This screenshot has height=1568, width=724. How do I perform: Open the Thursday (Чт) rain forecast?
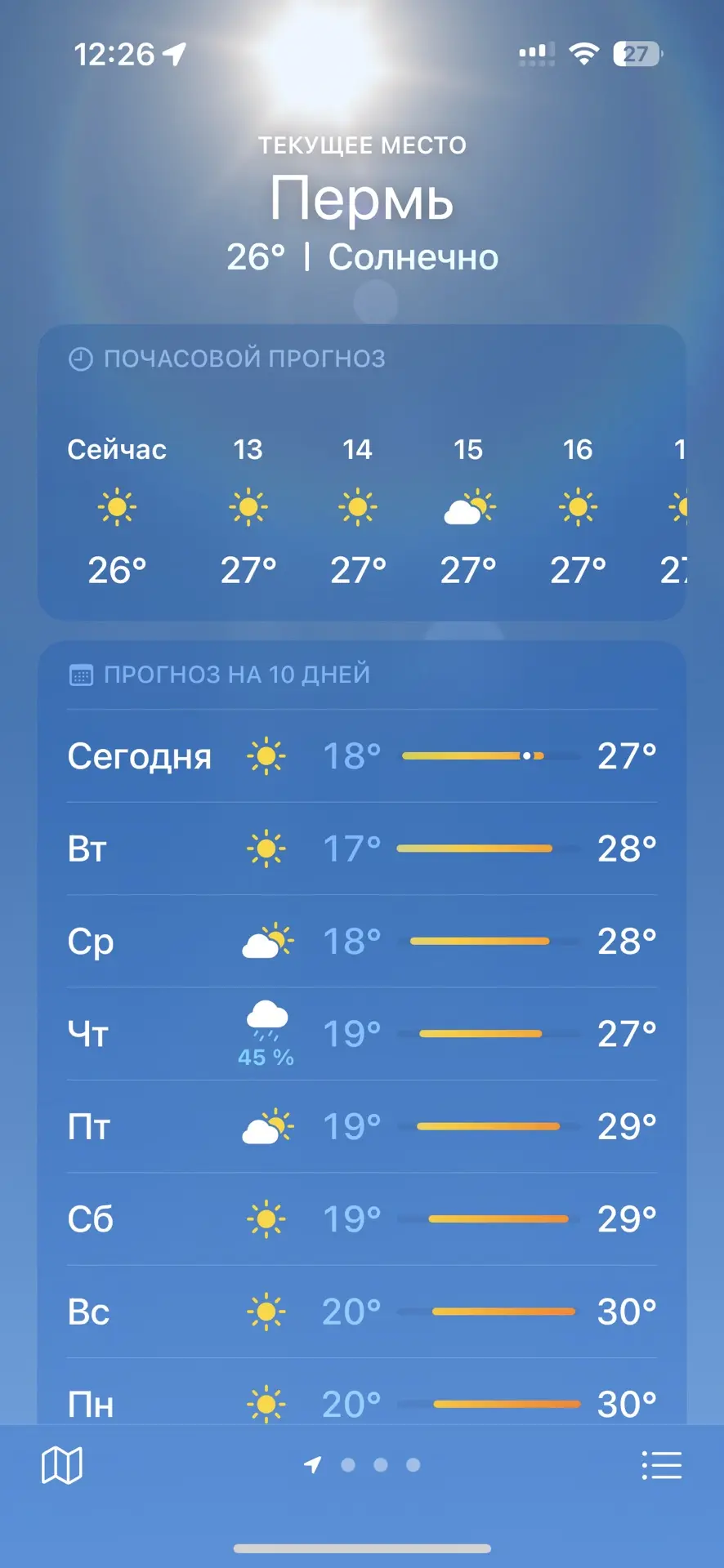(361, 1034)
